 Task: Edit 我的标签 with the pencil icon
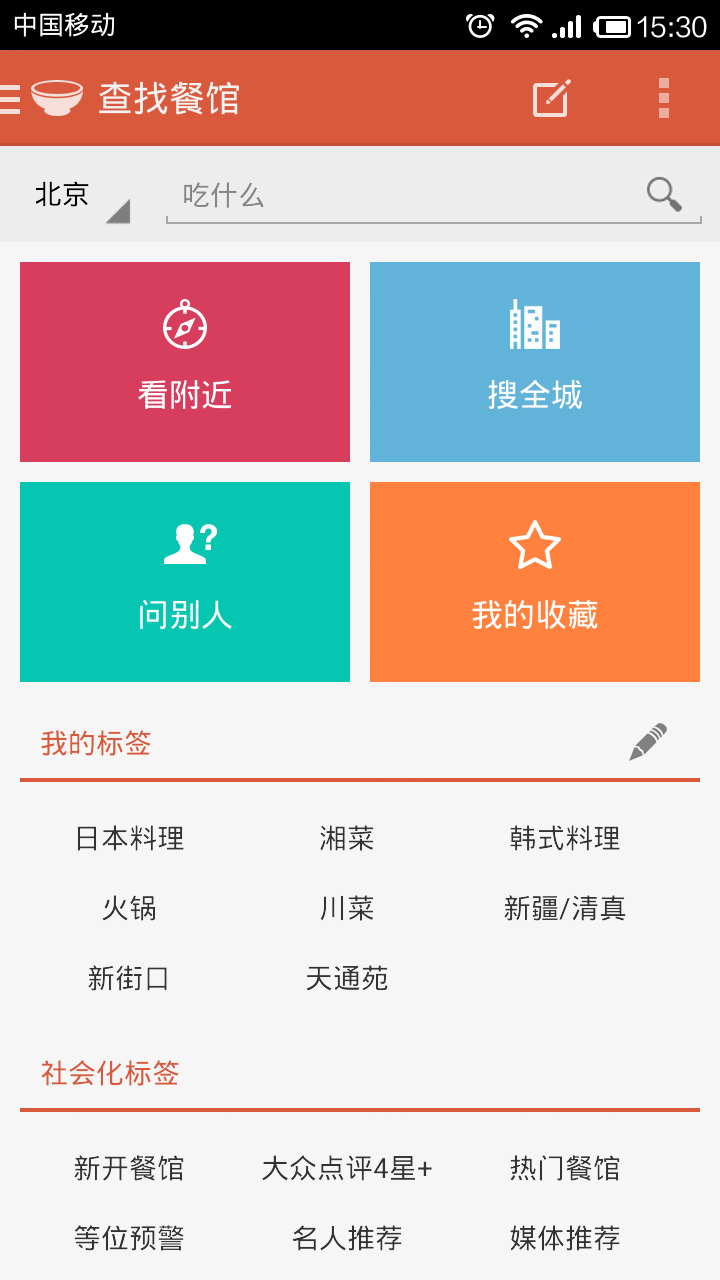point(648,742)
